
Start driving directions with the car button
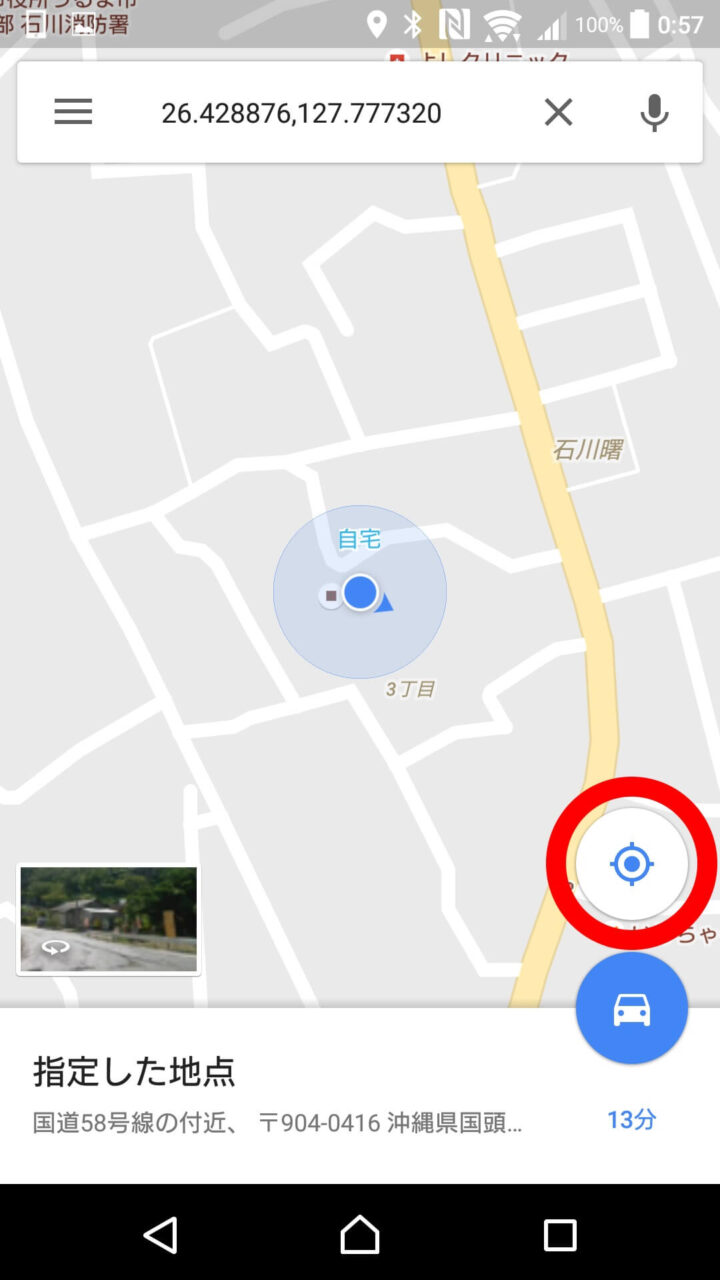(631, 1008)
